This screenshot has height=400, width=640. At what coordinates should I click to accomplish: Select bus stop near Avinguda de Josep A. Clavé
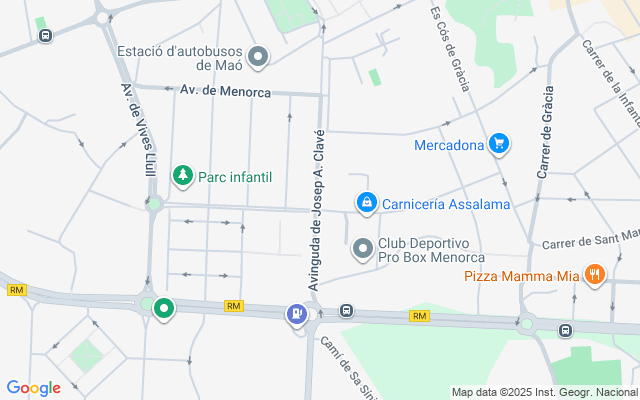(346, 311)
